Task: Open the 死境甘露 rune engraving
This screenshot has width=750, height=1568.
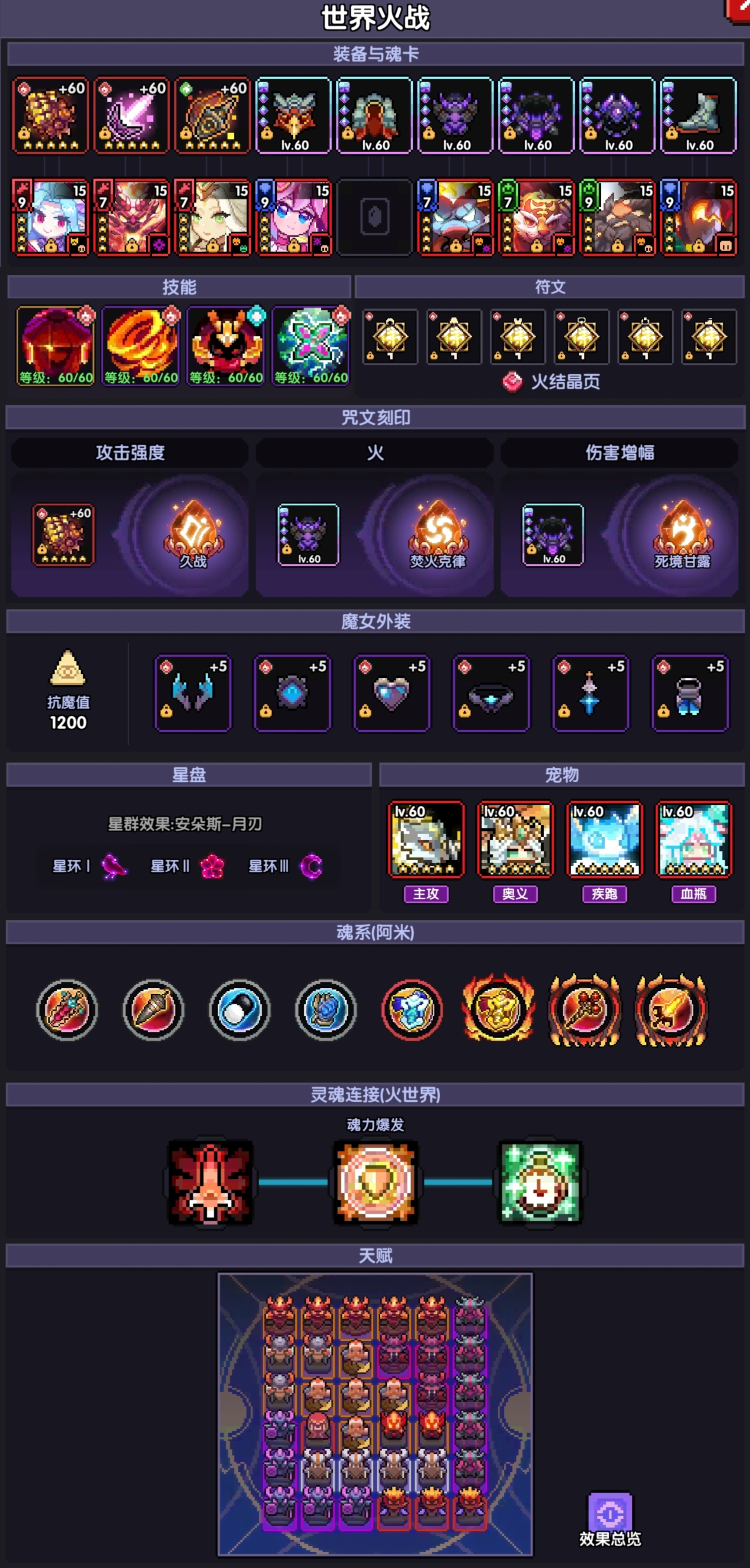Action: [682, 534]
